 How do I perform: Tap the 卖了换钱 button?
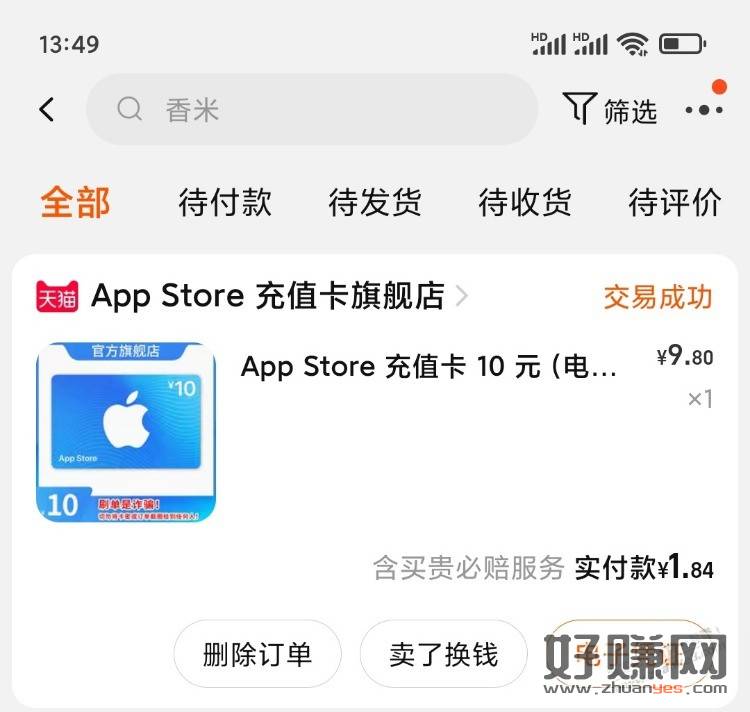(443, 655)
